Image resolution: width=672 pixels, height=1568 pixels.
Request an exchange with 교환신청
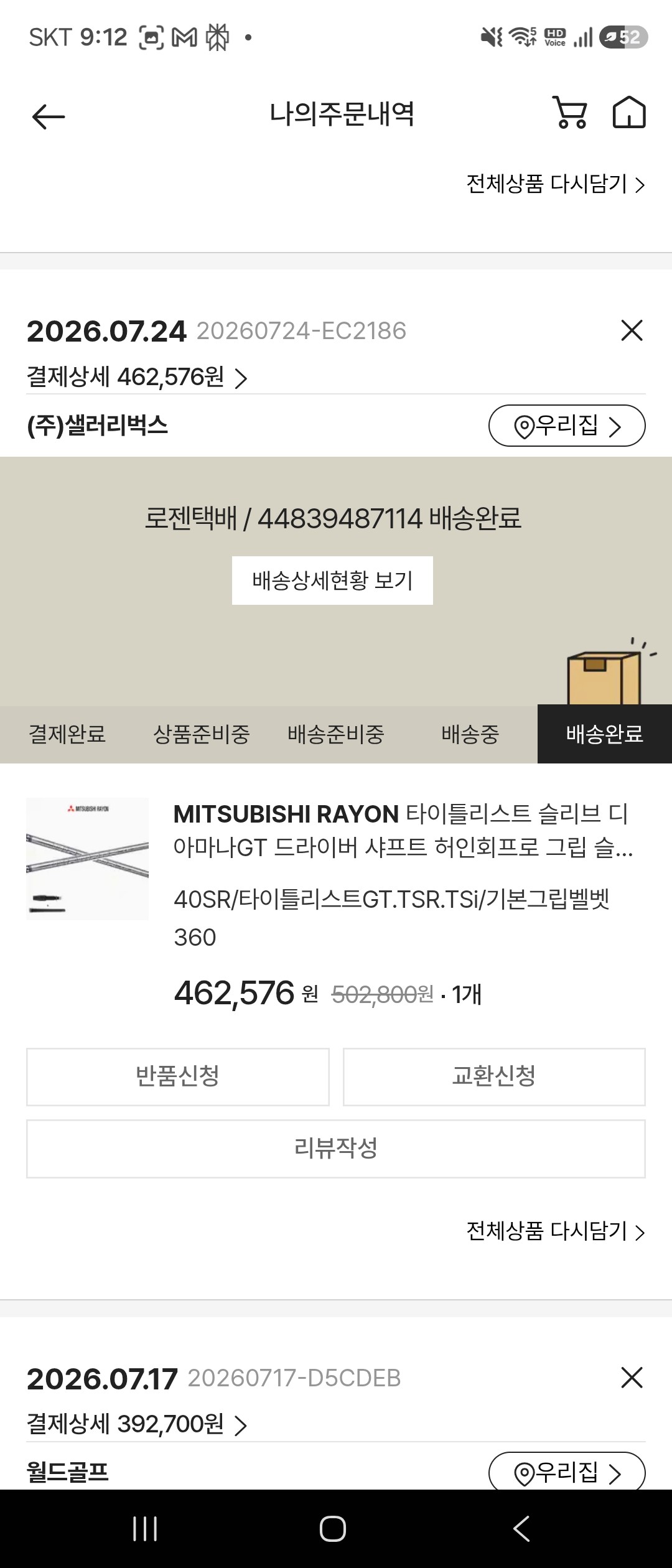[x=494, y=1077]
